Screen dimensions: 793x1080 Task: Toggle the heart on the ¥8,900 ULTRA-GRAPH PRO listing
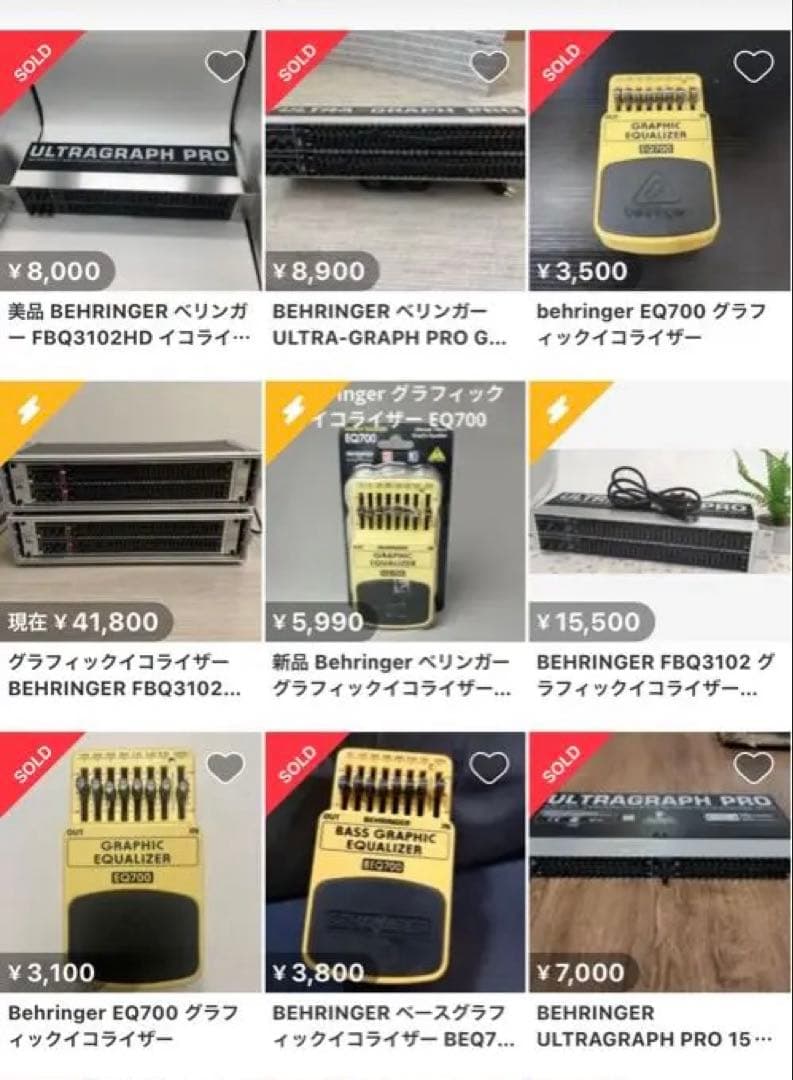487,67
